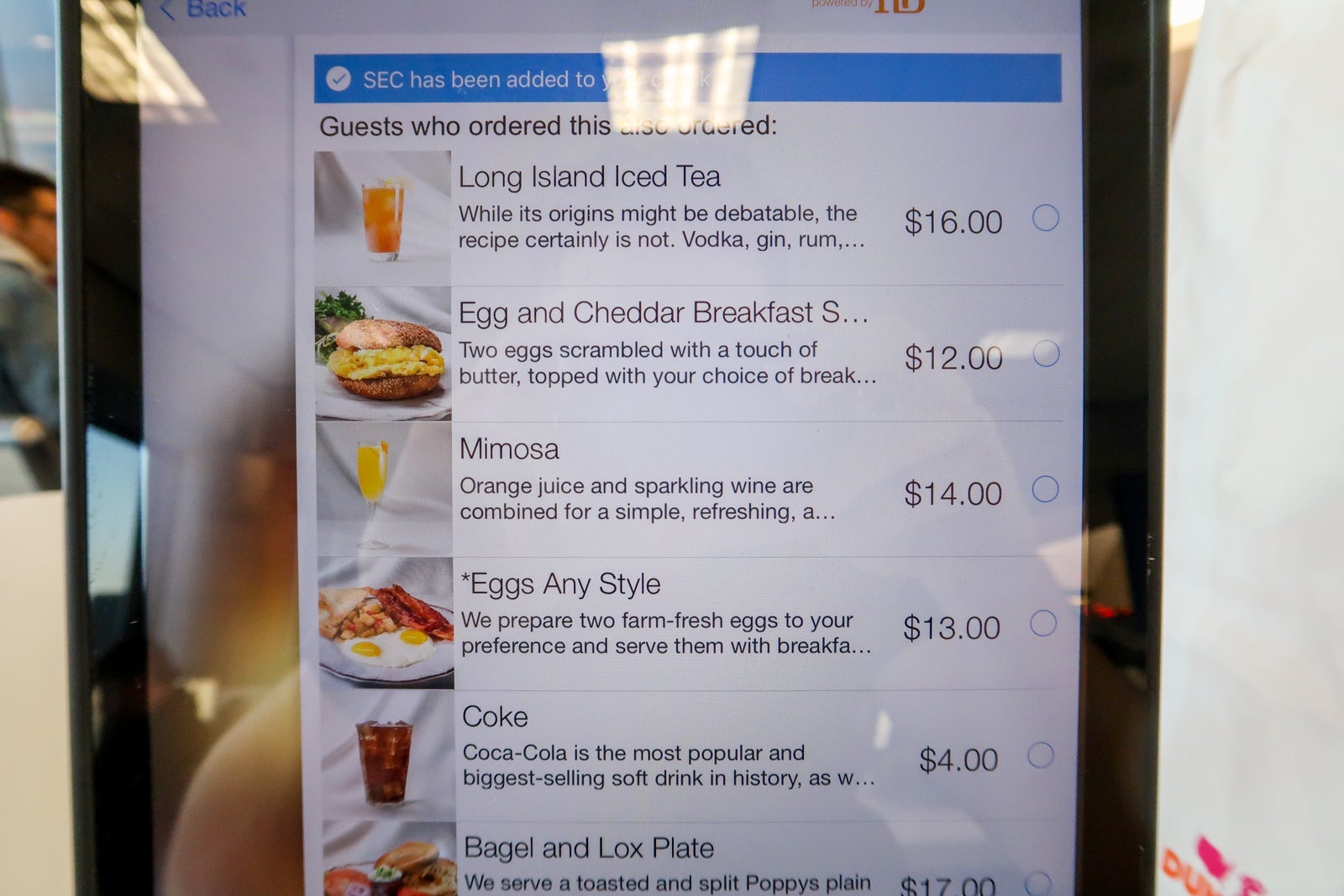Open the Eggs Any Style photo
Viewport: 1344px width, 896px height.
(386, 622)
